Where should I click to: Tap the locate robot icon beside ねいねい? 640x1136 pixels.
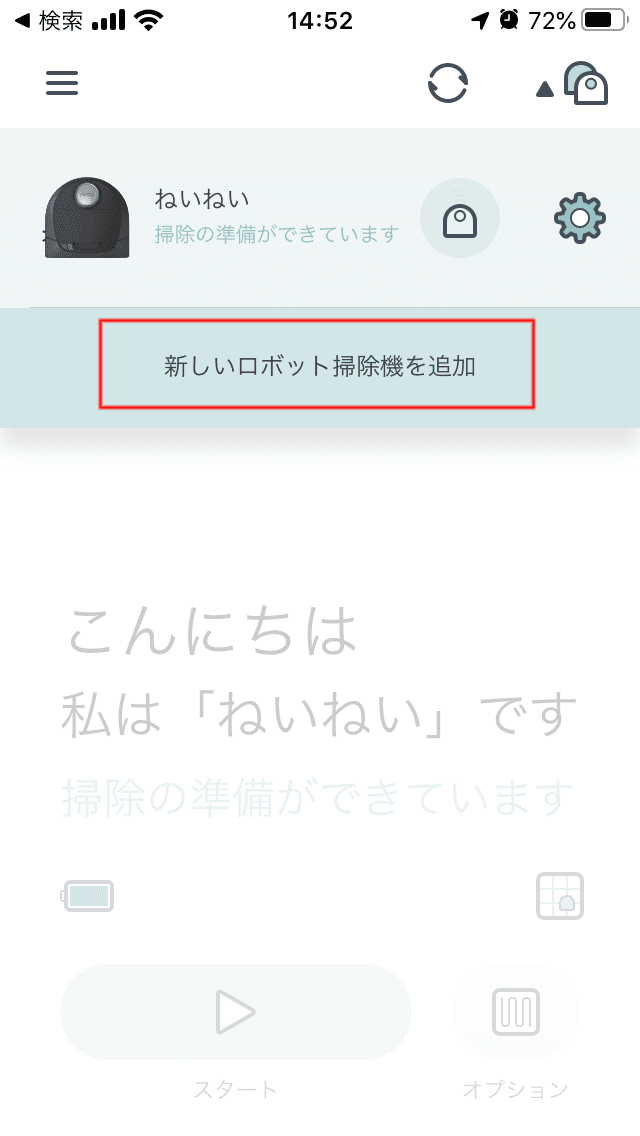[460, 218]
